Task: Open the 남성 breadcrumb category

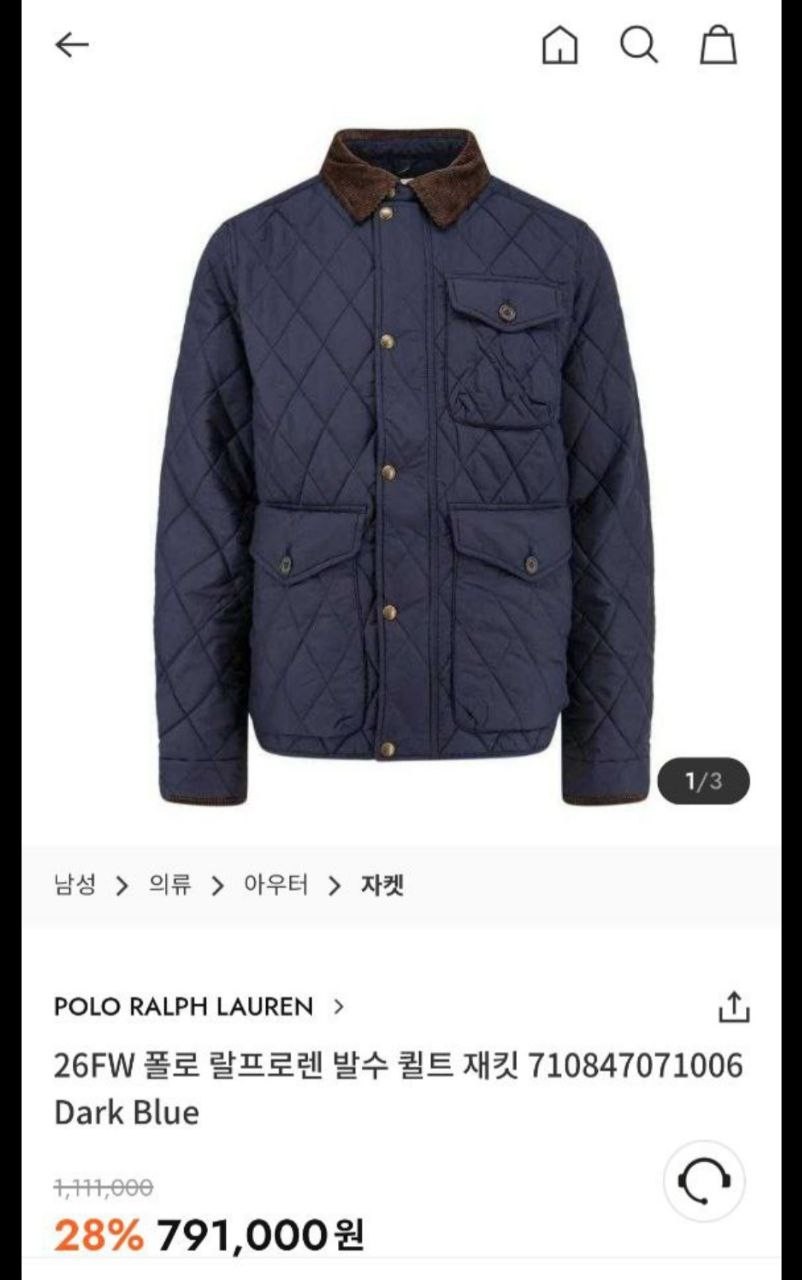Action: click(x=75, y=885)
